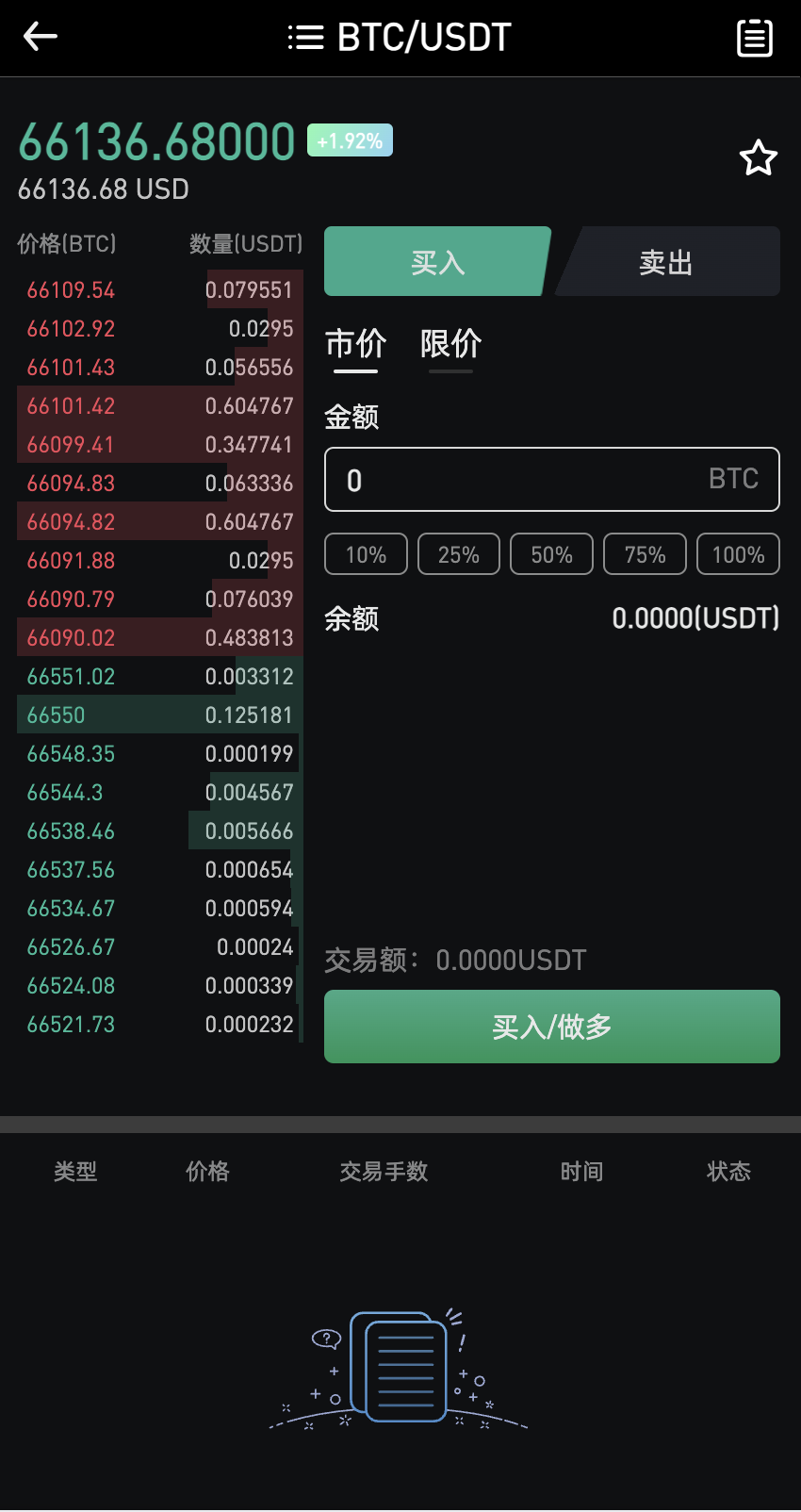Select the 限价 limit order tab

click(x=450, y=345)
